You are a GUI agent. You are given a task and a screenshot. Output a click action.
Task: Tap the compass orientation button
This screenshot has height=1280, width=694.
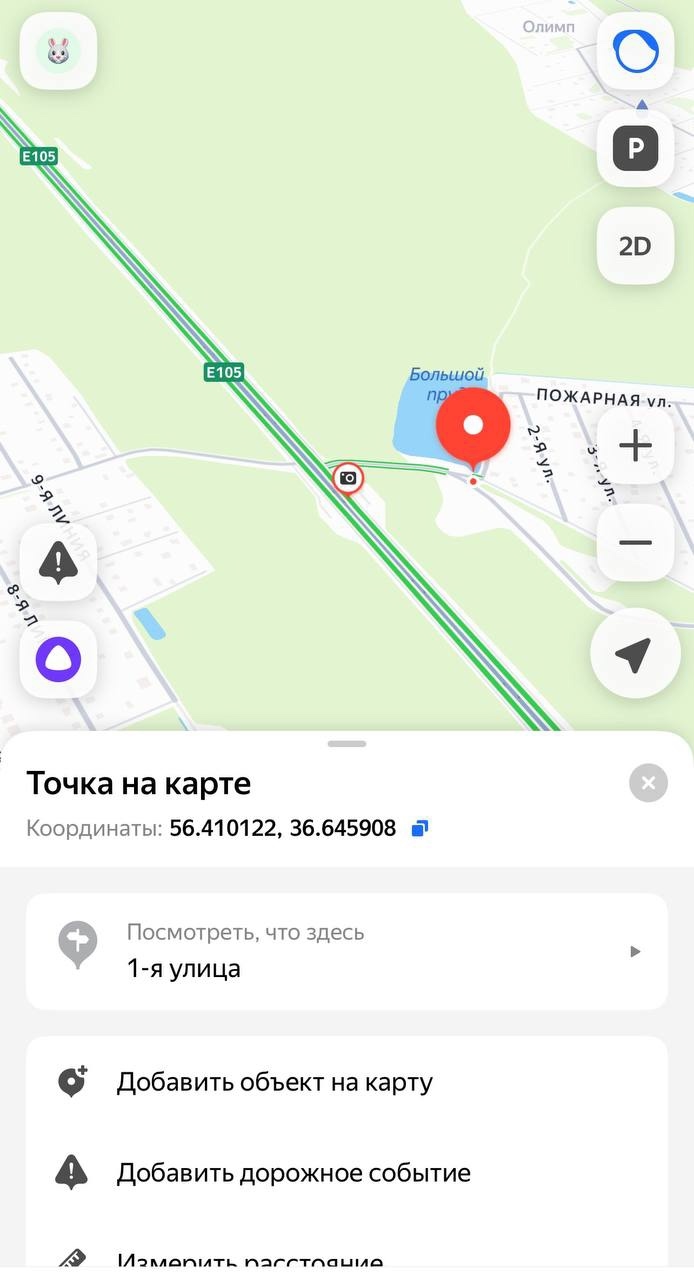coord(635,51)
